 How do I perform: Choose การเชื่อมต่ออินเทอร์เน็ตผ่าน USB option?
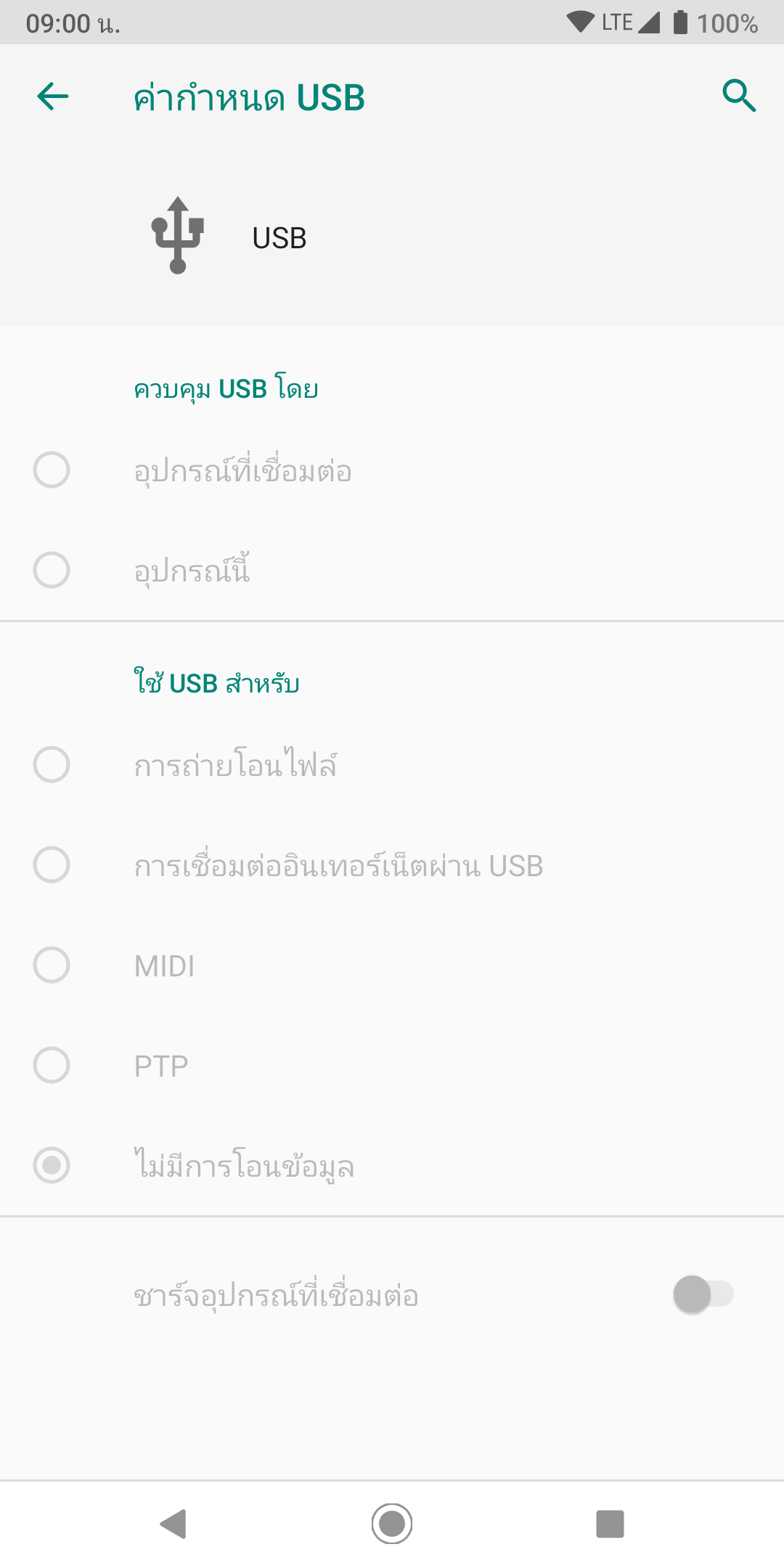pyautogui.click(x=52, y=865)
